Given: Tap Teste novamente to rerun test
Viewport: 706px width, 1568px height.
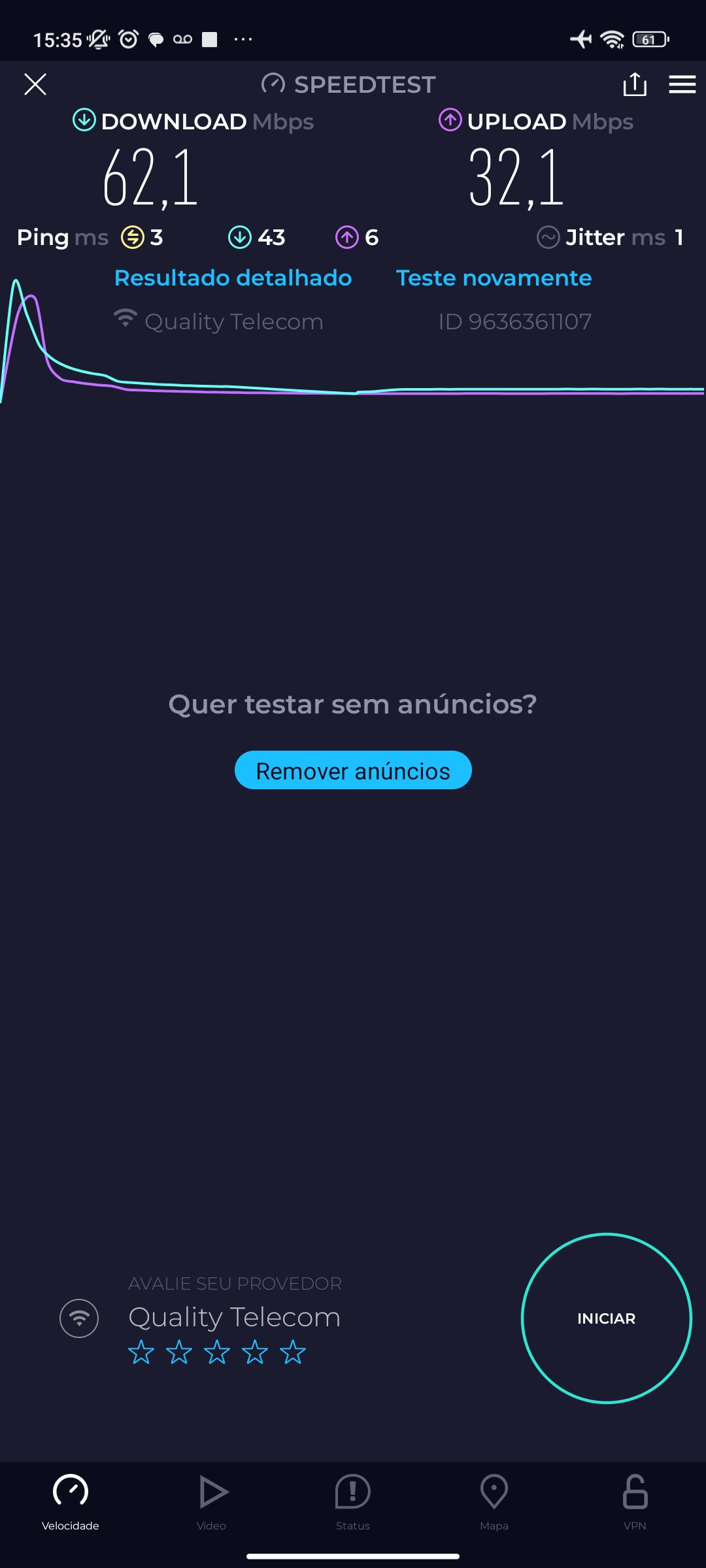Looking at the screenshot, I should (x=494, y=278).
